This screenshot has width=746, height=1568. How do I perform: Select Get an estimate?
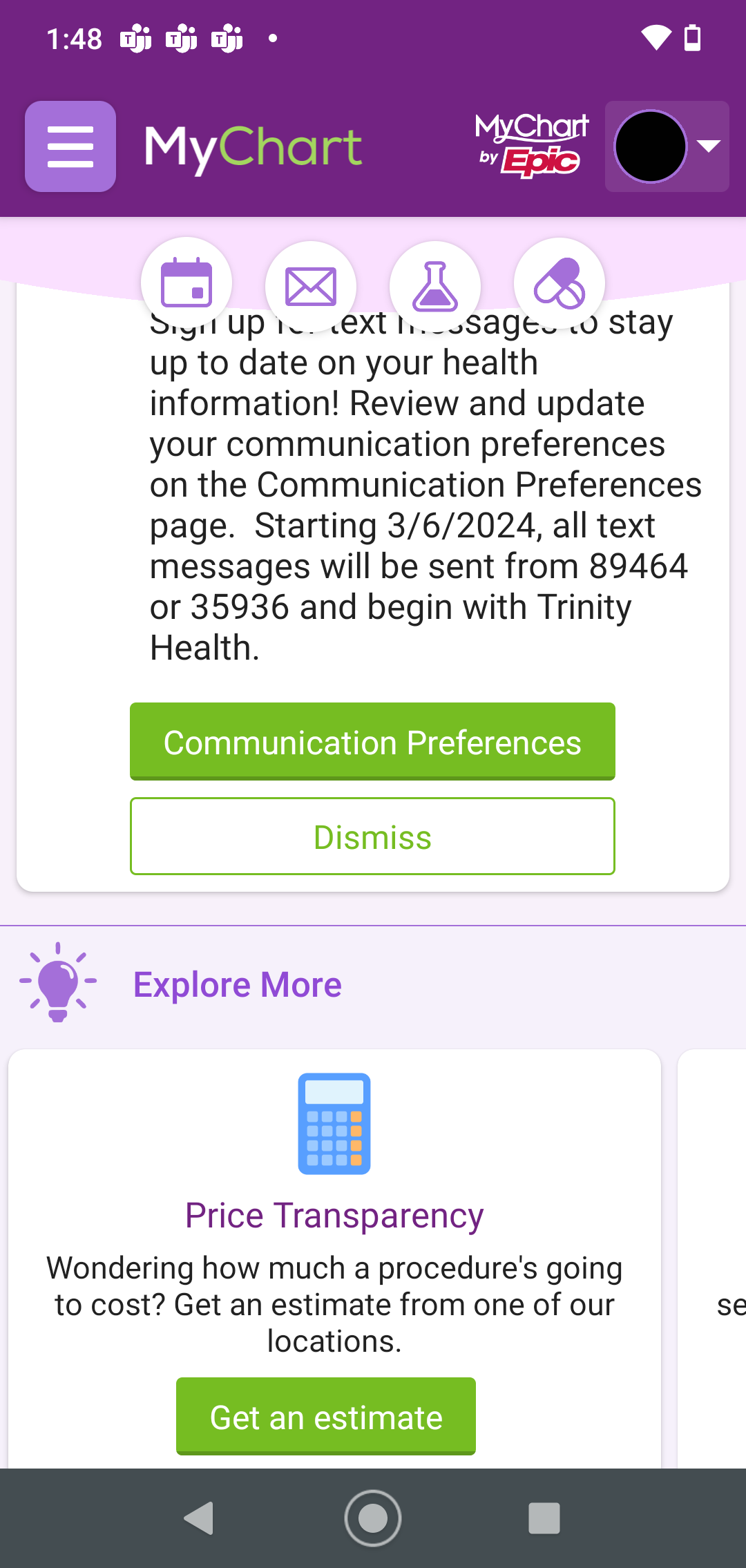point(325,1416)
